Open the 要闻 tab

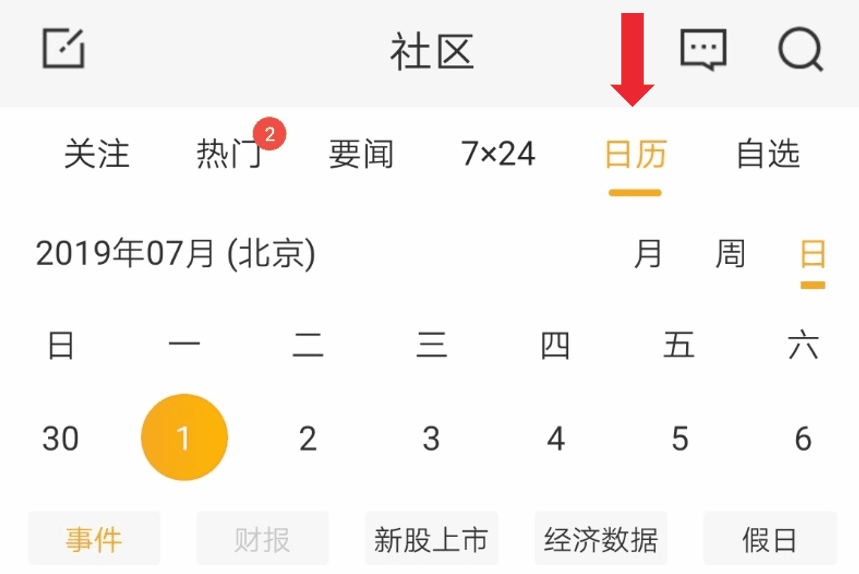(x=361, y=154)
